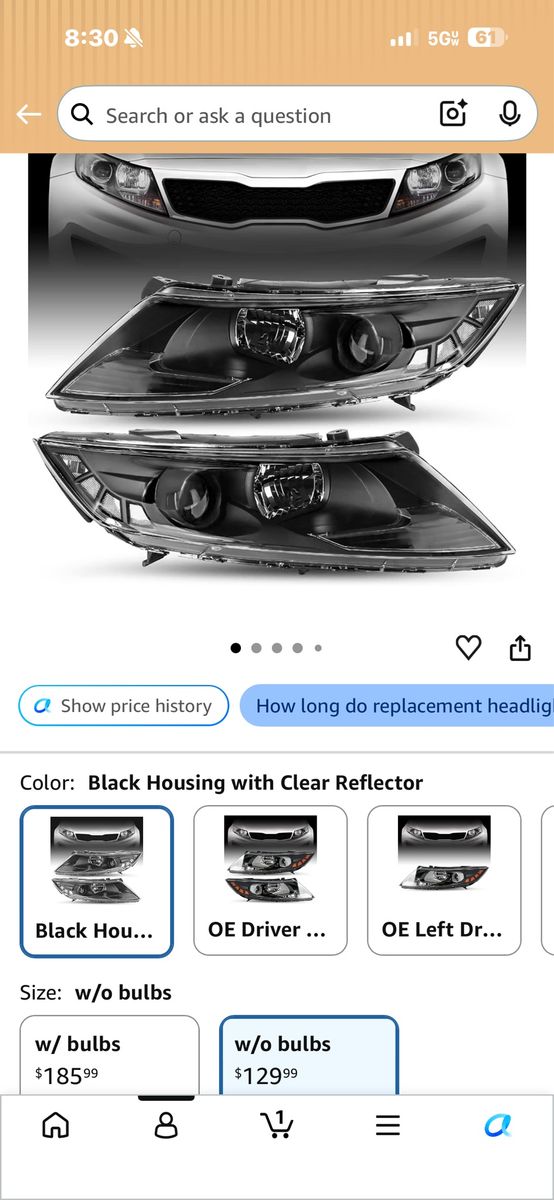Open the Rufus AI assistant tab
This screenshot has width=554, height=1200.
[x=498, y=1126]
